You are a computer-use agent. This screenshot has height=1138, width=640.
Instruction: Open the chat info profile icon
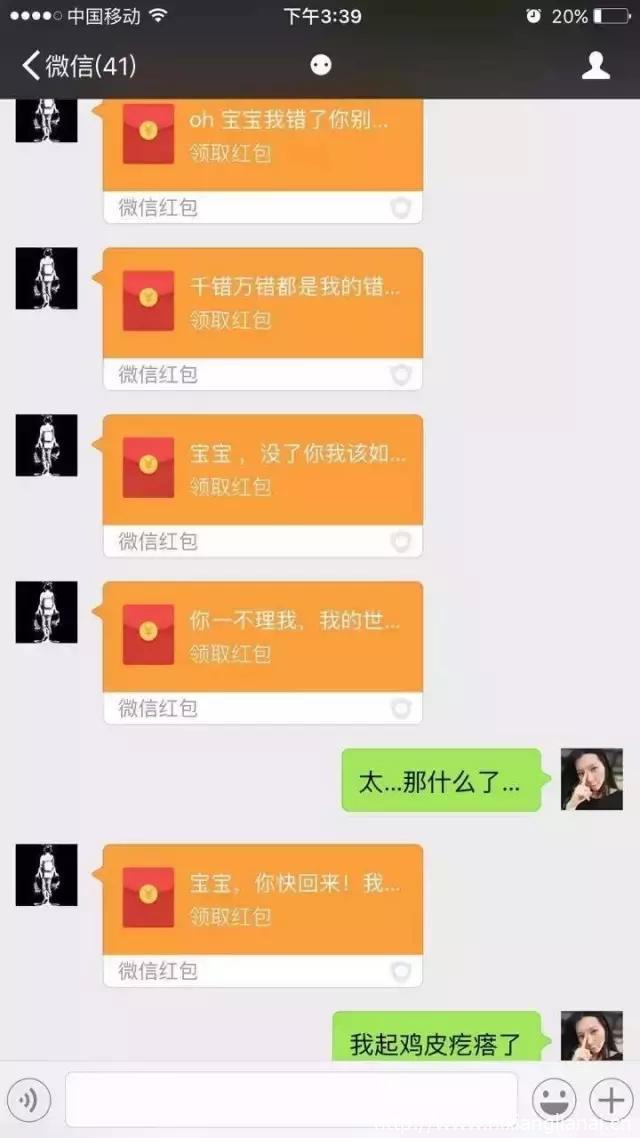(596, 67)
